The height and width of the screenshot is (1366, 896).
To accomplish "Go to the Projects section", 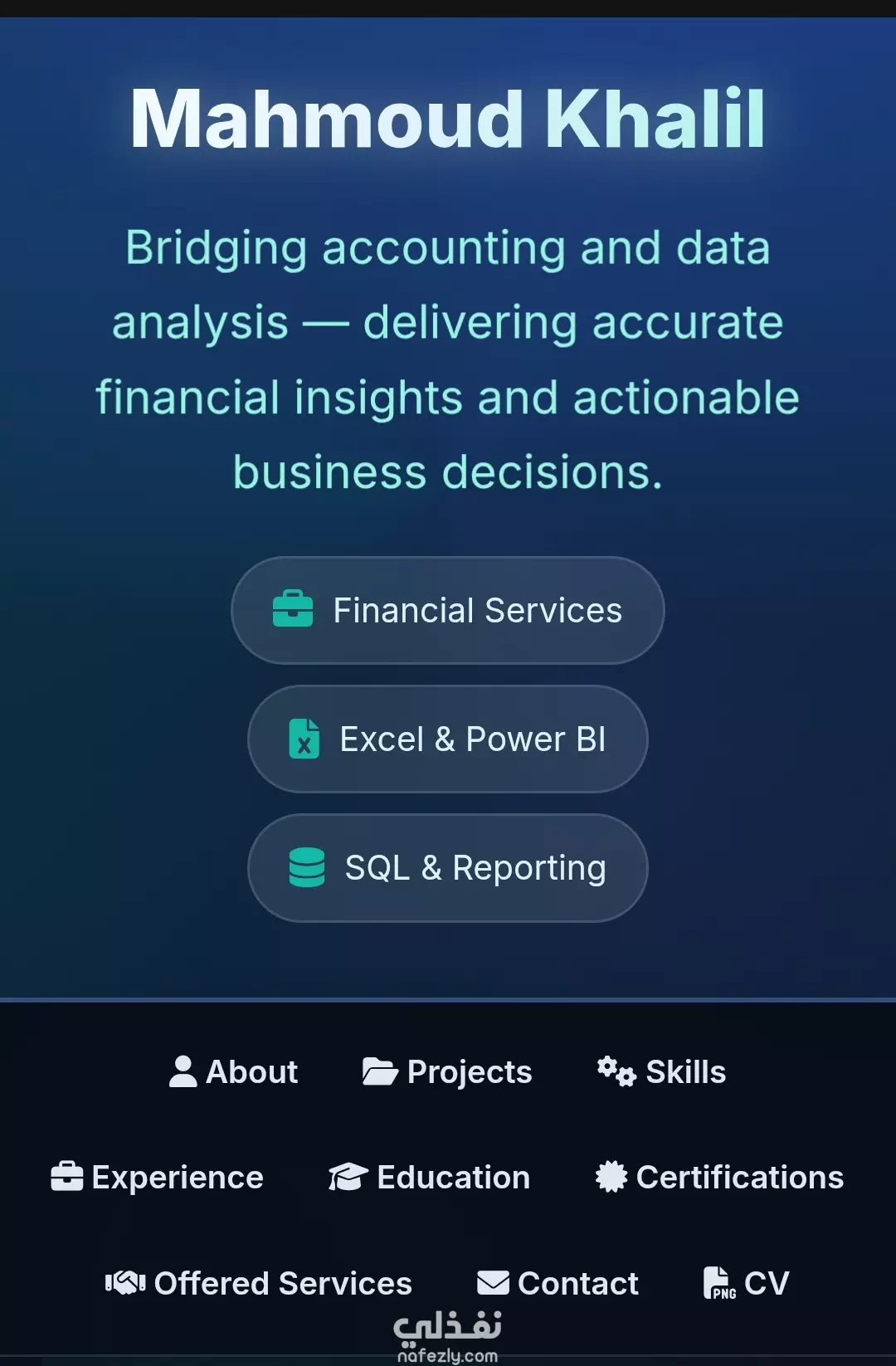I will click(447, 1071).
